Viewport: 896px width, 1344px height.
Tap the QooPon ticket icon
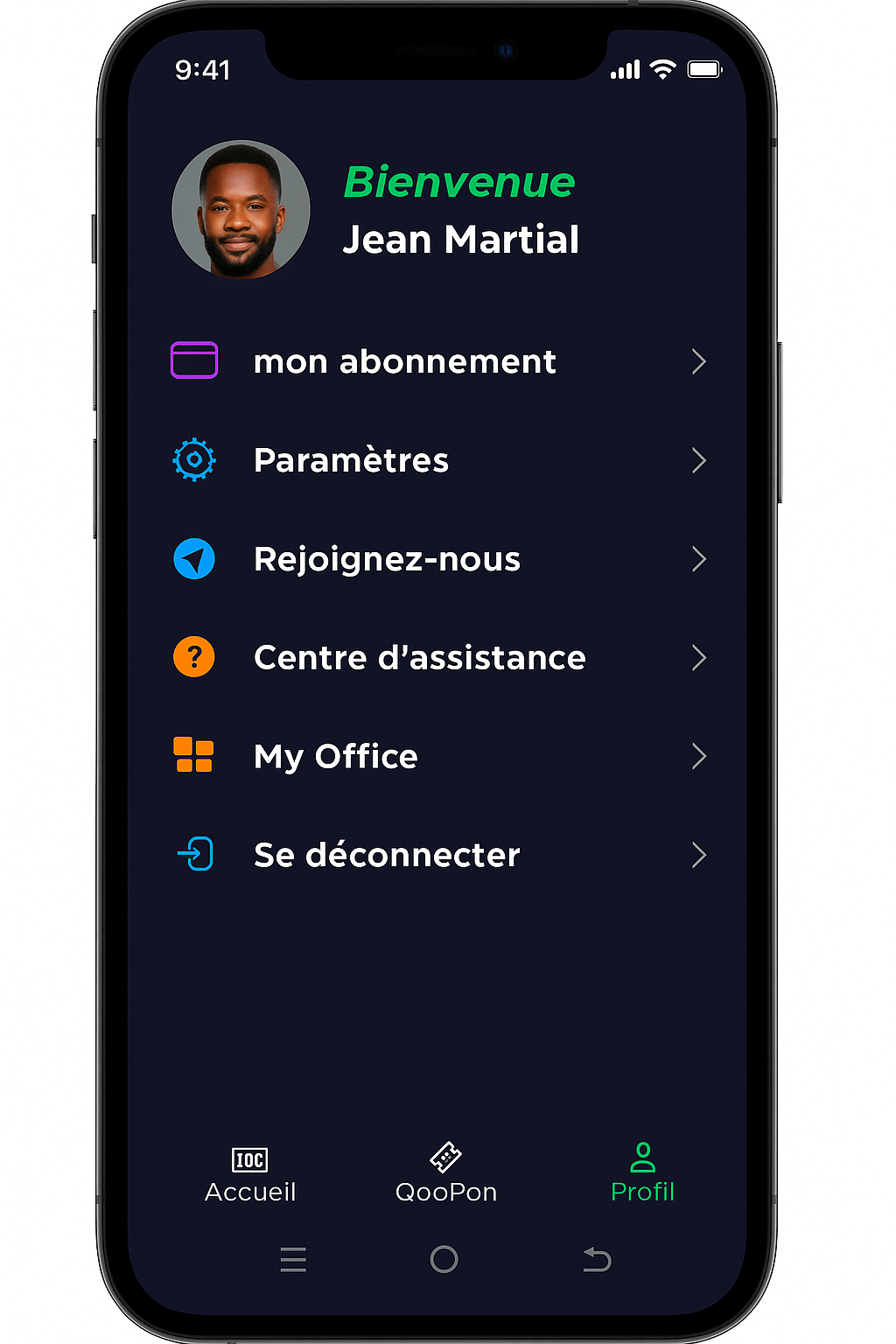pos(445,1155)
